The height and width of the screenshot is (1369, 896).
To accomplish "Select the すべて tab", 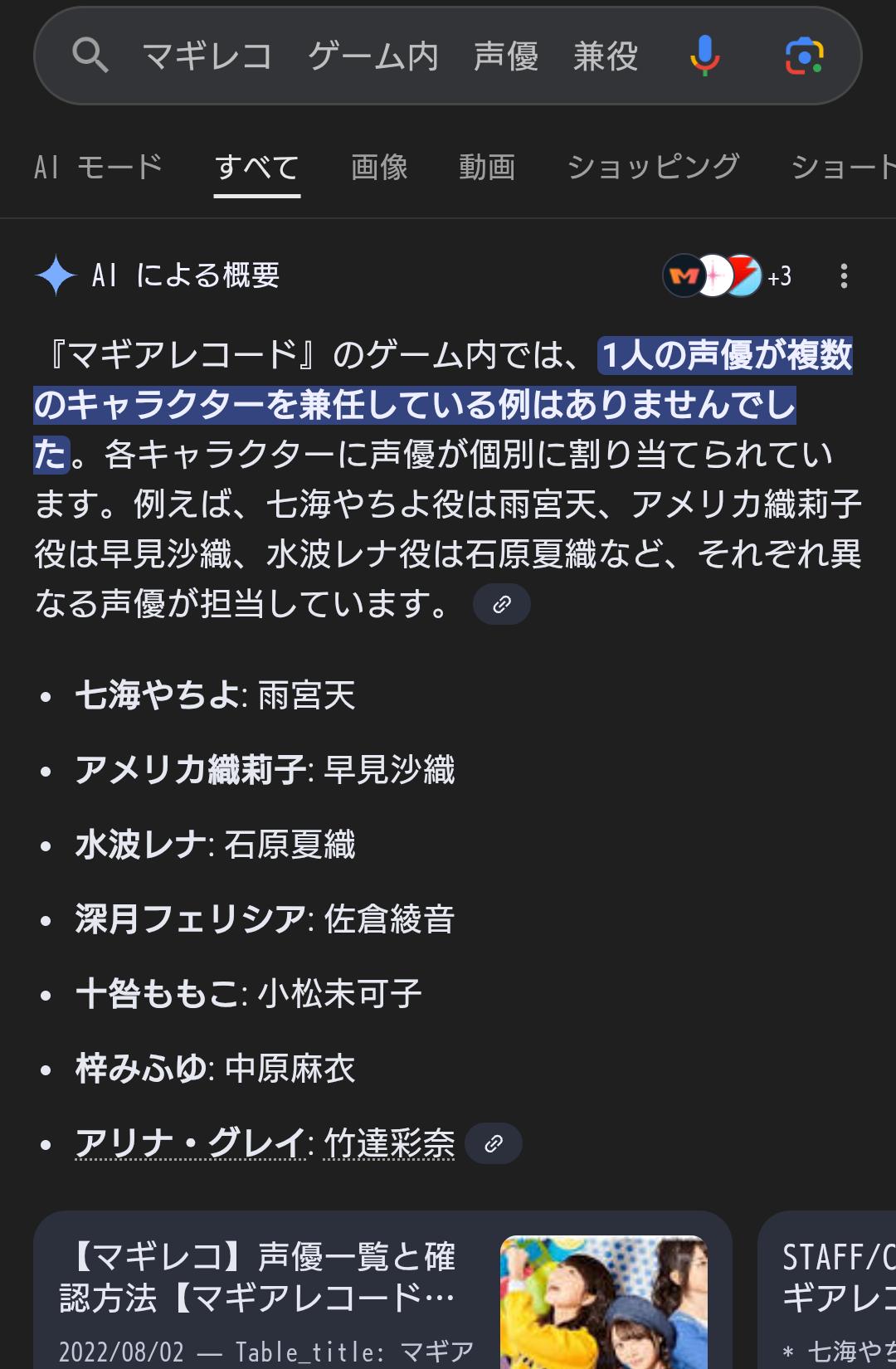I will (256, 168).
